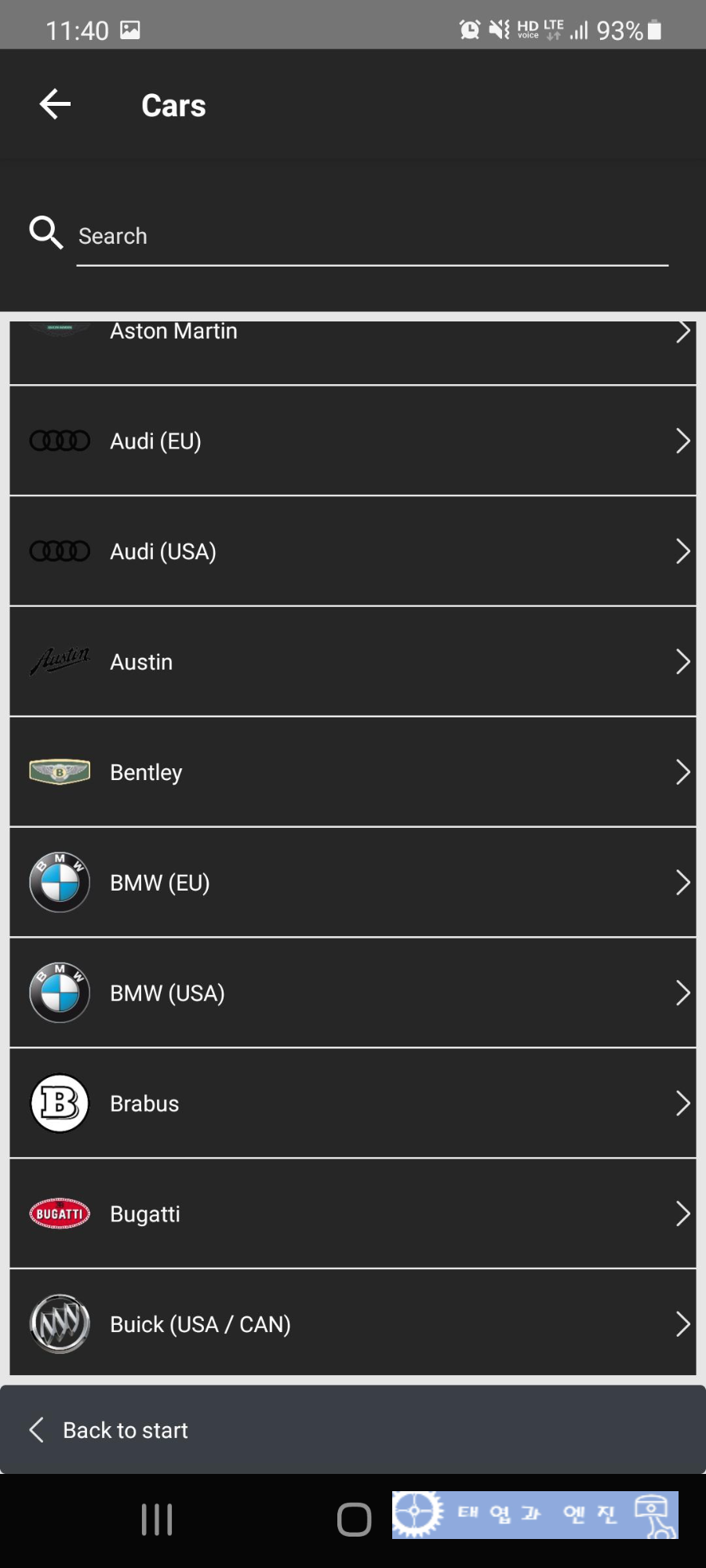This screenshot has height=1568, width=706.
Task: Select Bugatti from the car list
Action: pos(353,1215)
